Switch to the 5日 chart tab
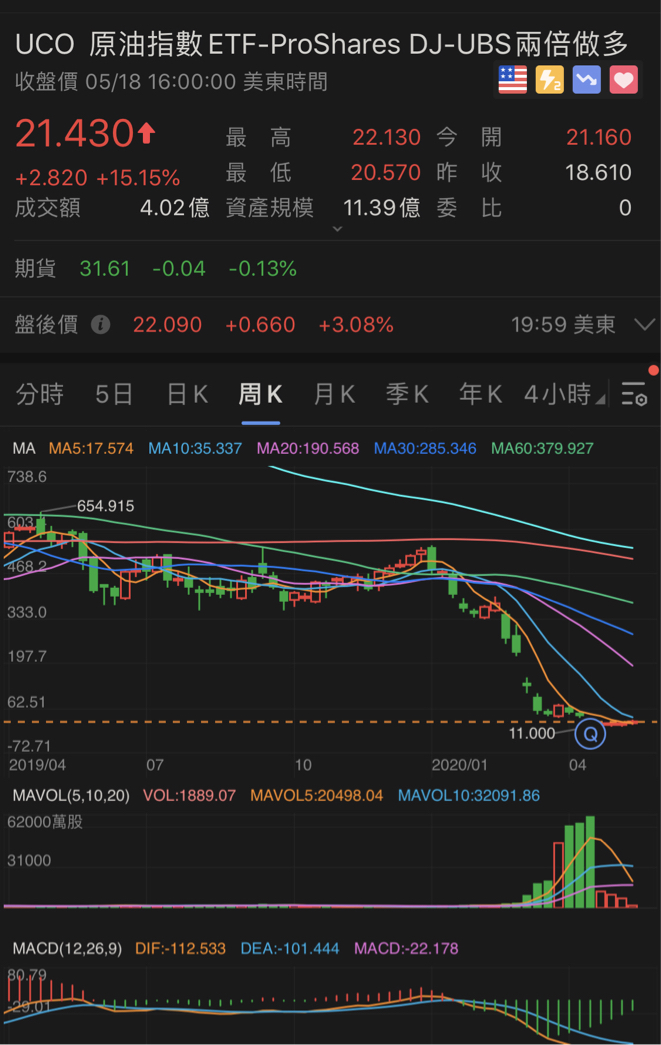 [x=113, y=394]
